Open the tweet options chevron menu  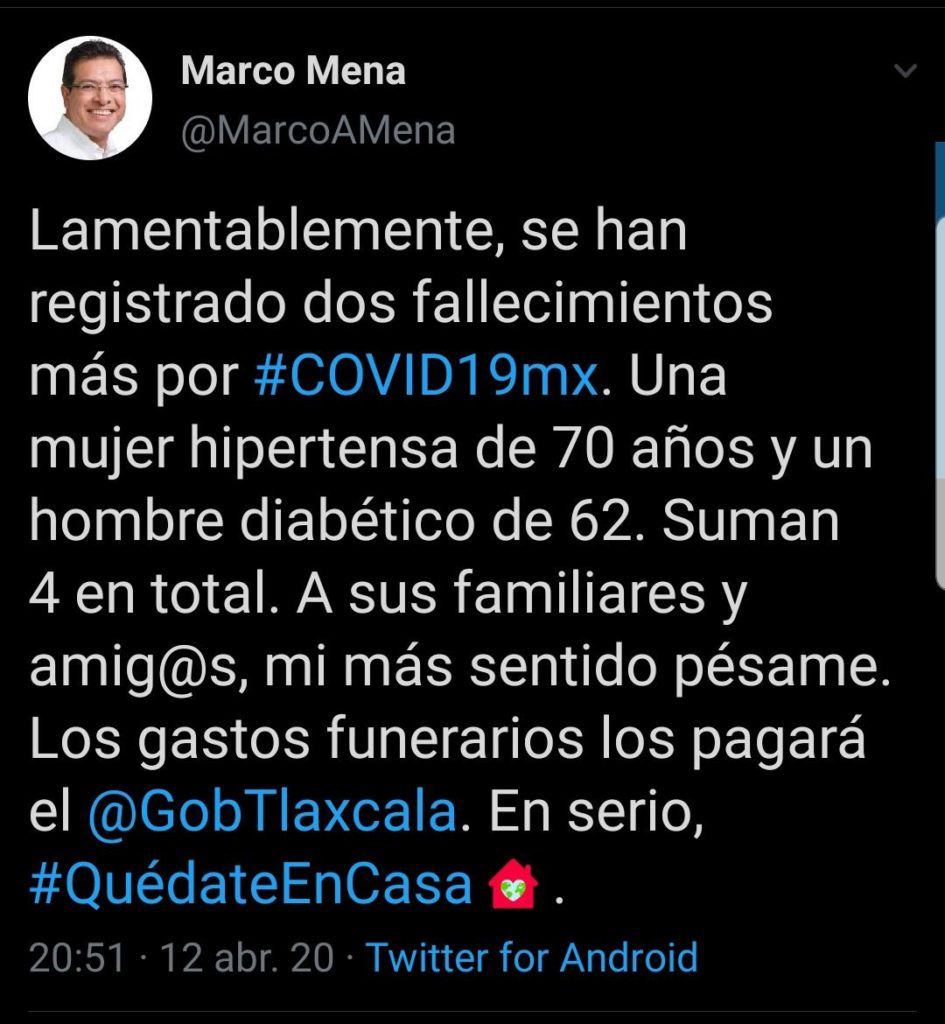tap(905, 71)
